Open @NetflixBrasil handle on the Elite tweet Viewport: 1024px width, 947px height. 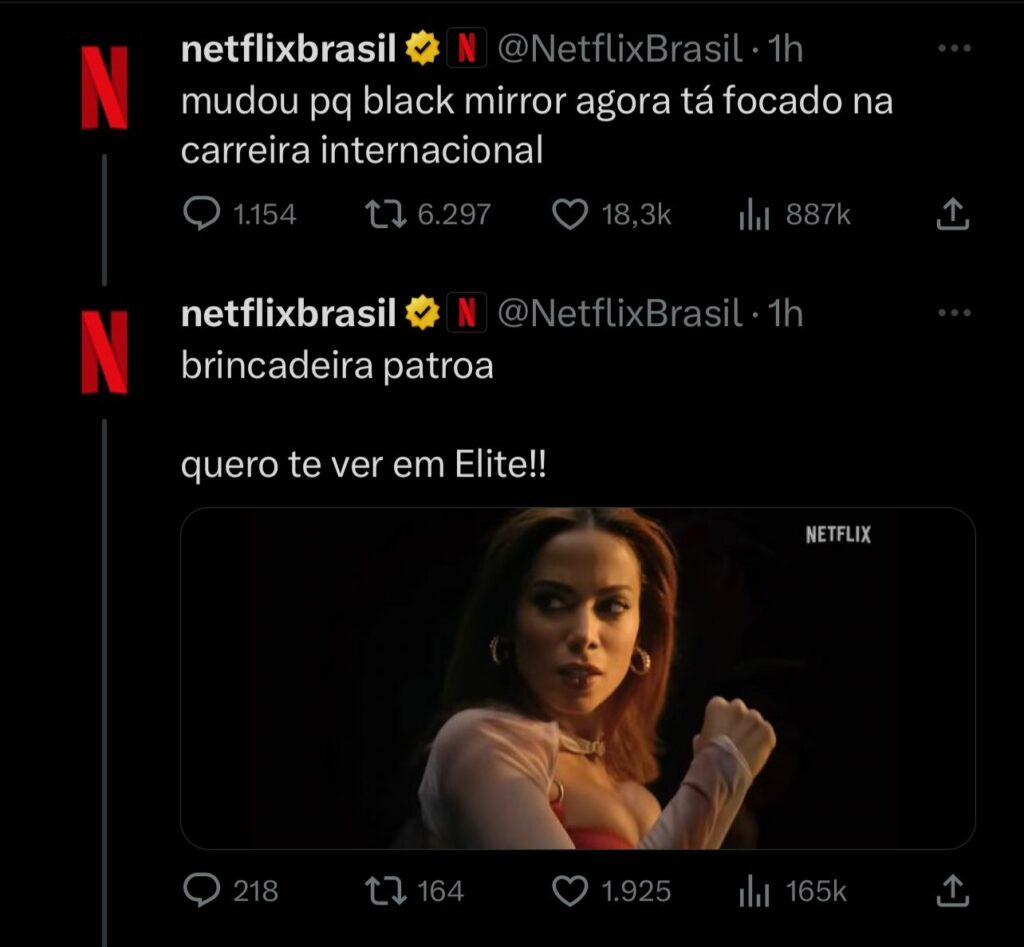619,314
